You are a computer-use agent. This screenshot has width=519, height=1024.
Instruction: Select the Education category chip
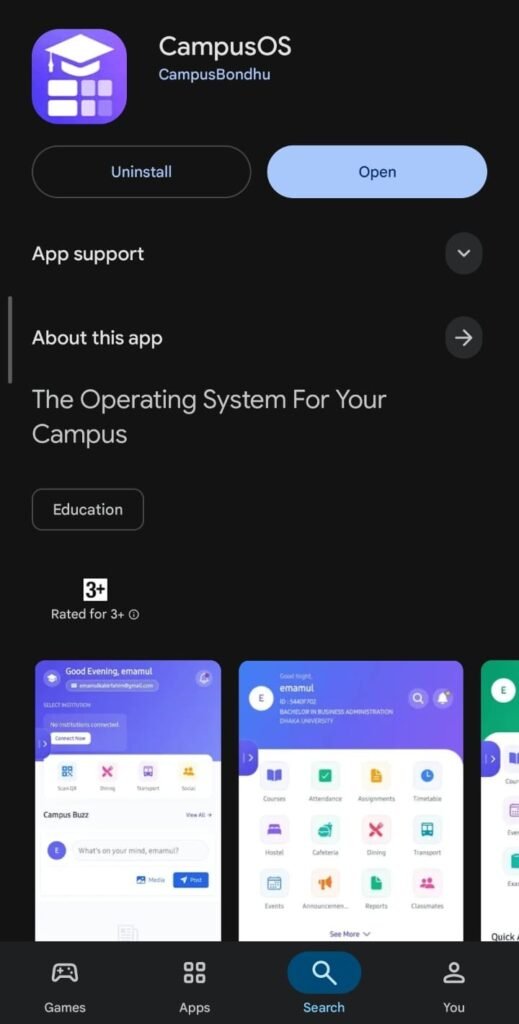87,509
